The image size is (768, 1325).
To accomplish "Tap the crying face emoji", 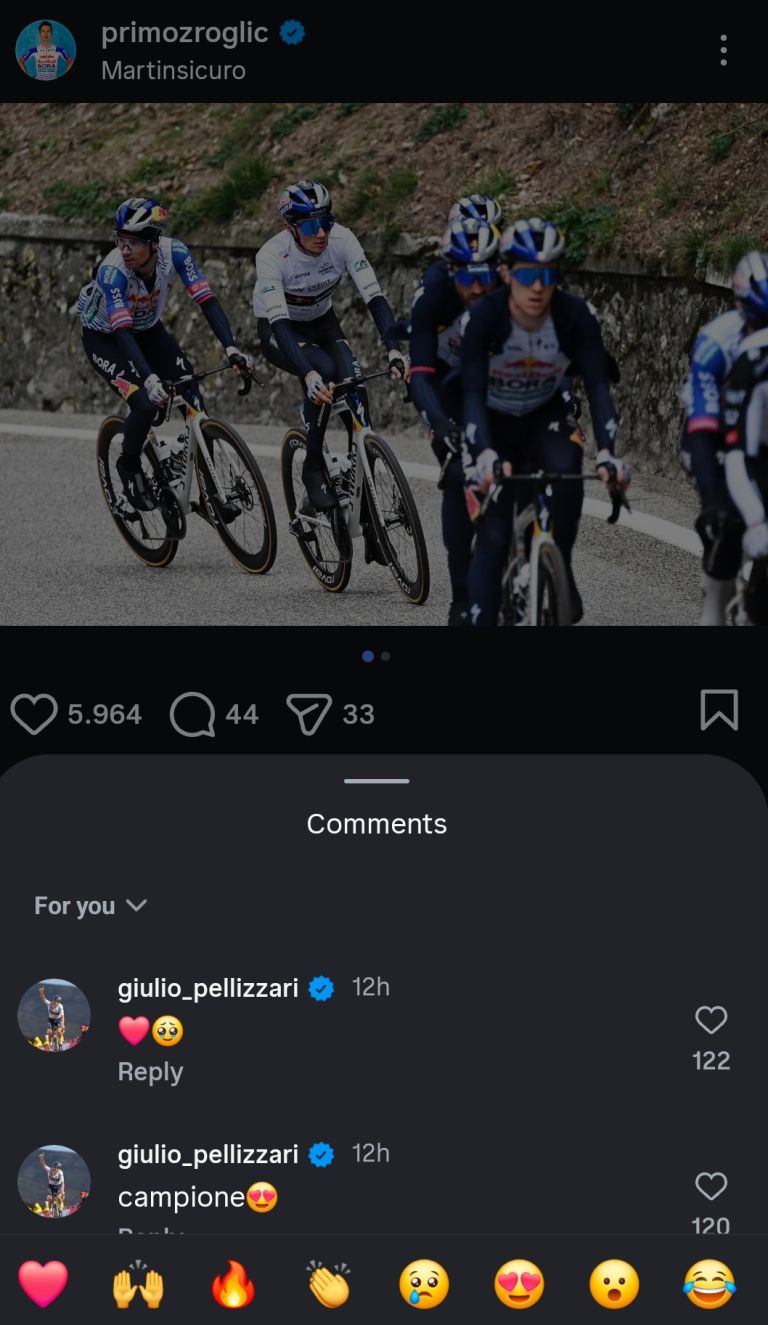I will [424, 1284].
